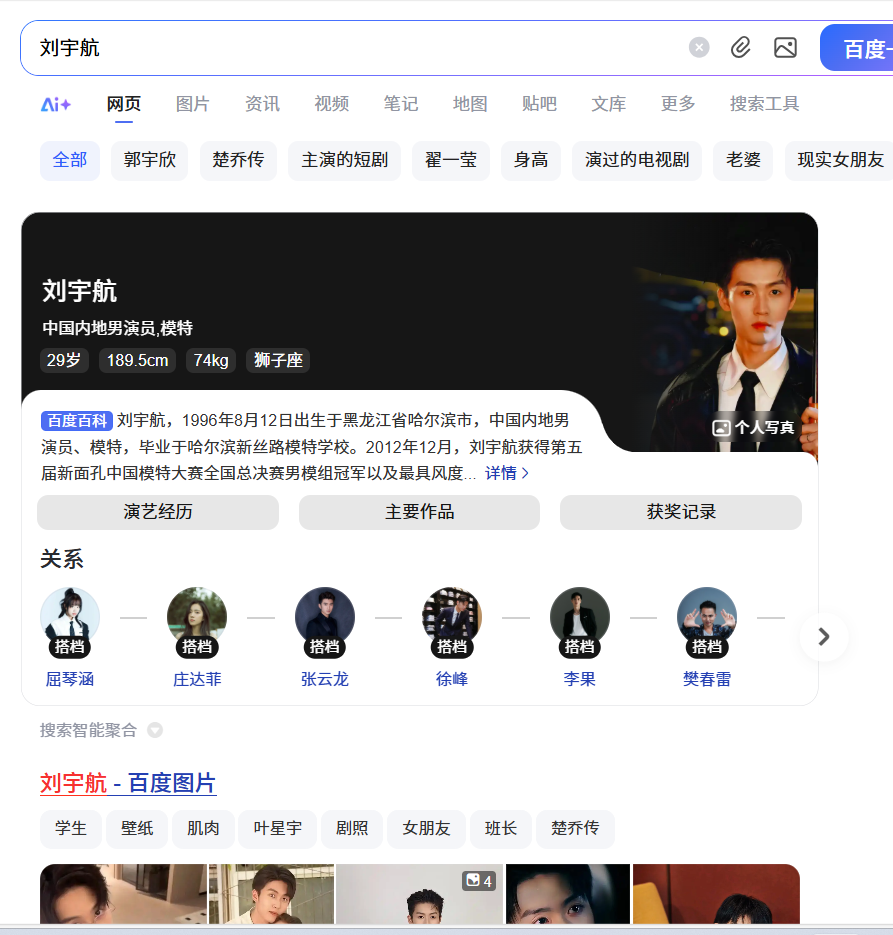Switch to the 视频 tab
Viewport: 893px width, 935px height.
(x=331, y=104)
